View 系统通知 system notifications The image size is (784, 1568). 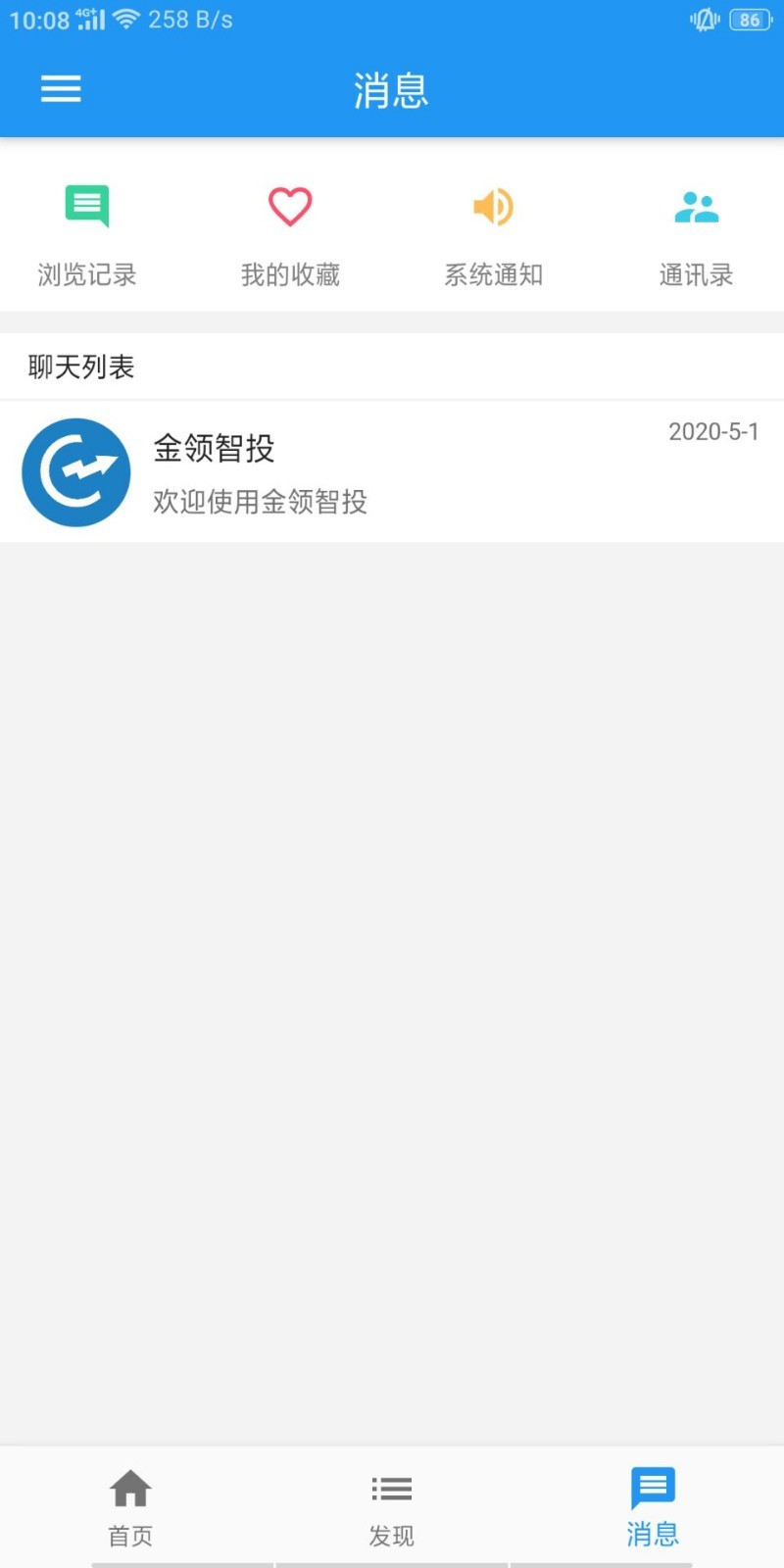[x=493, y=235]
